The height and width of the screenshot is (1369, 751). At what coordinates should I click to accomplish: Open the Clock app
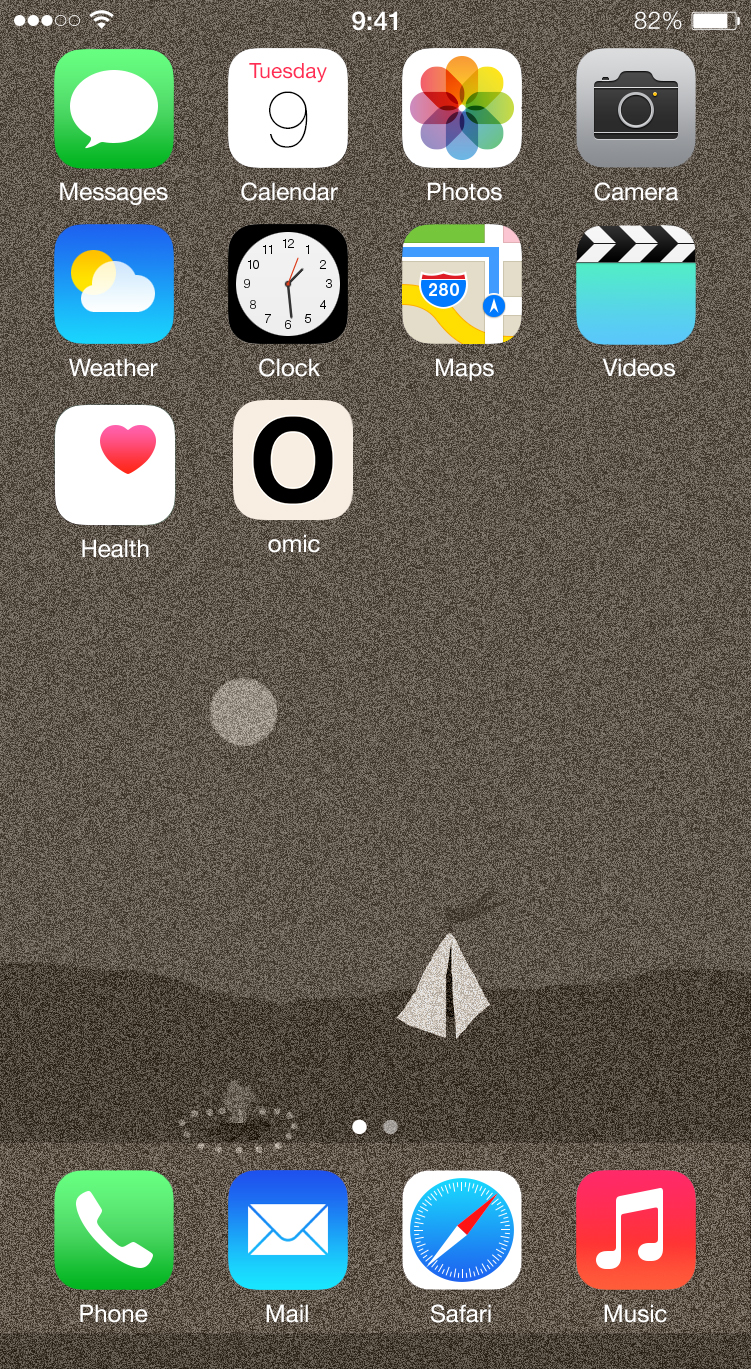tap(288, 284)
